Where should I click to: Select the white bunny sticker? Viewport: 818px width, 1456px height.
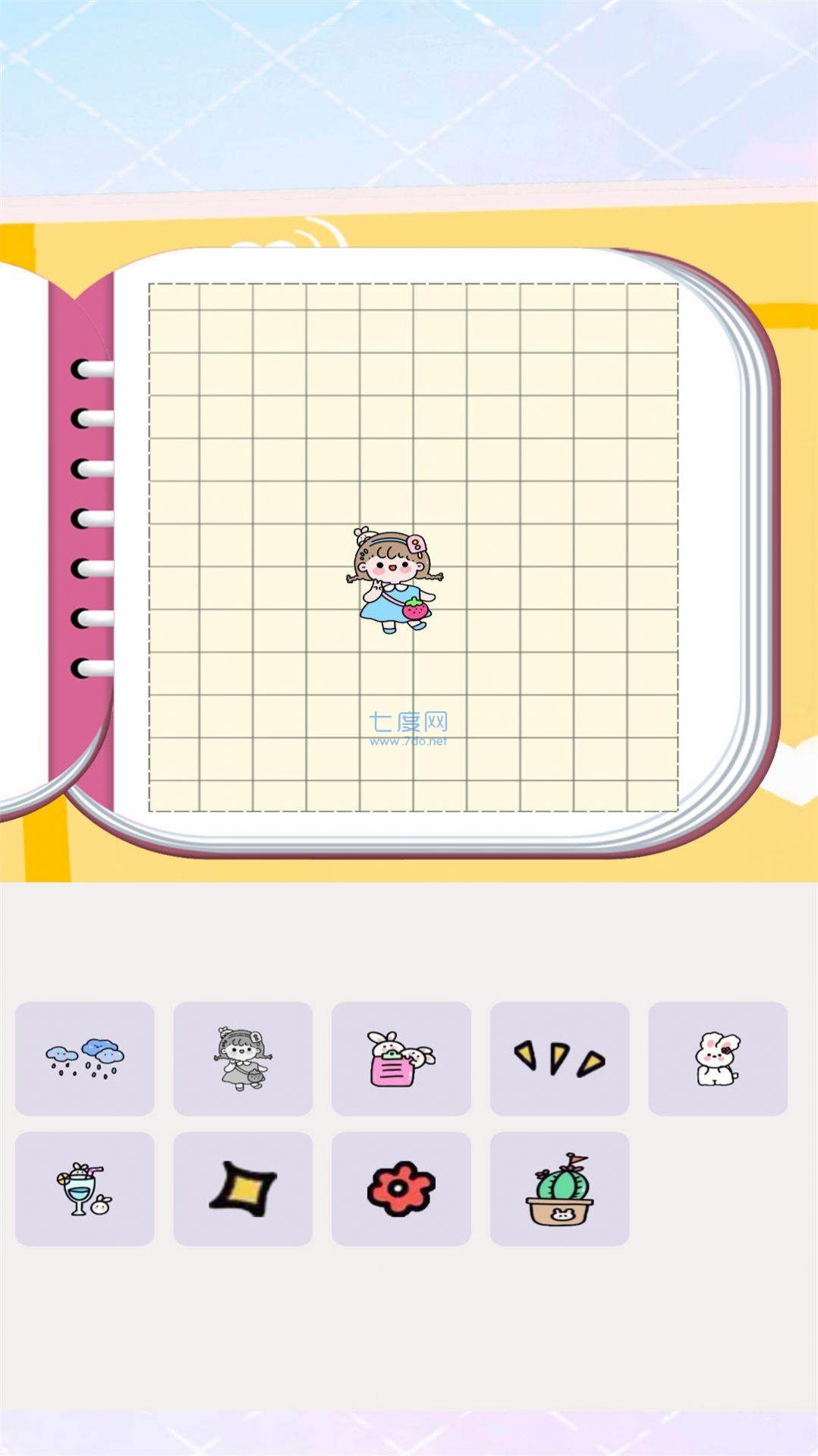tap(717, 1058)
